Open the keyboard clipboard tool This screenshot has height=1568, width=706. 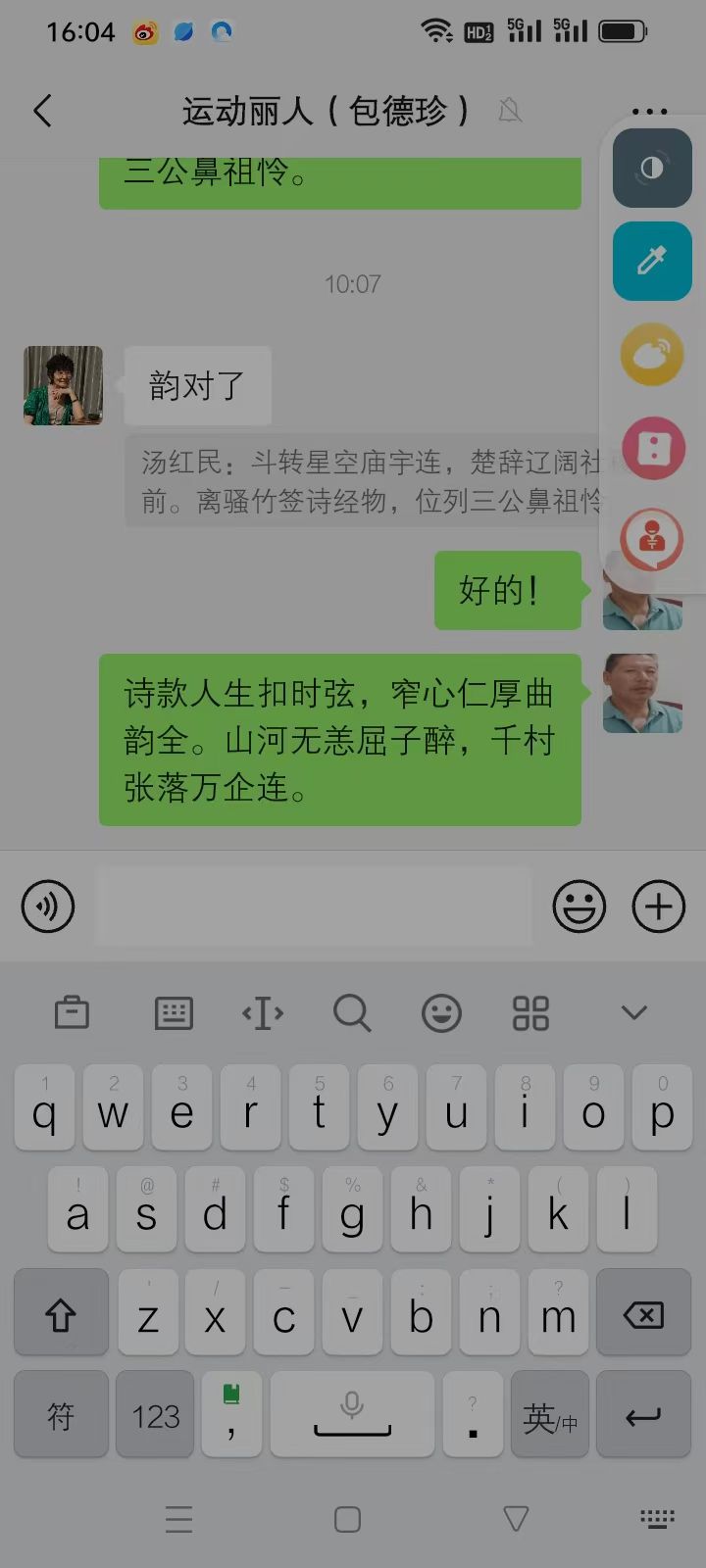pyautogui.click(x=72, y=1012)
